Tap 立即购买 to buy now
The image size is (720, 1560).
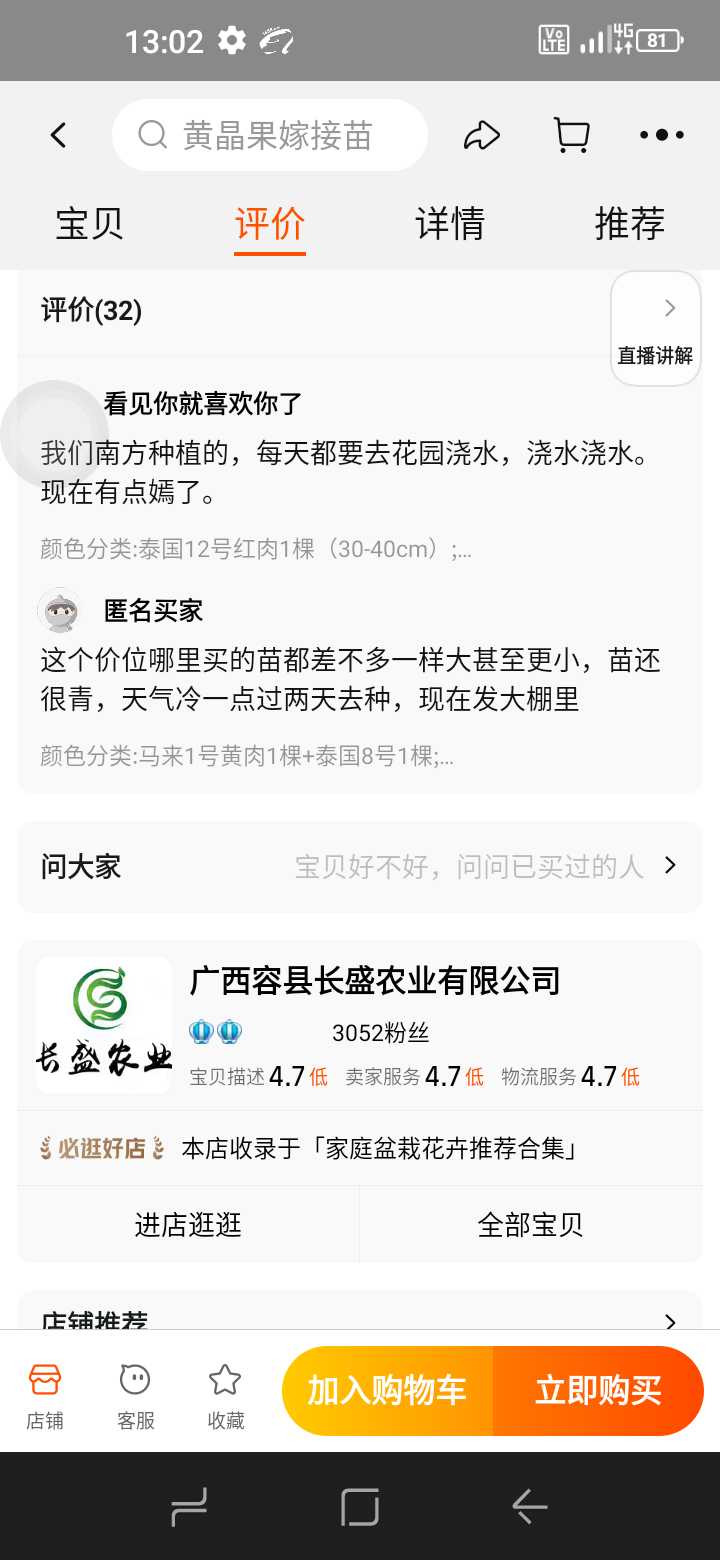598,1391
